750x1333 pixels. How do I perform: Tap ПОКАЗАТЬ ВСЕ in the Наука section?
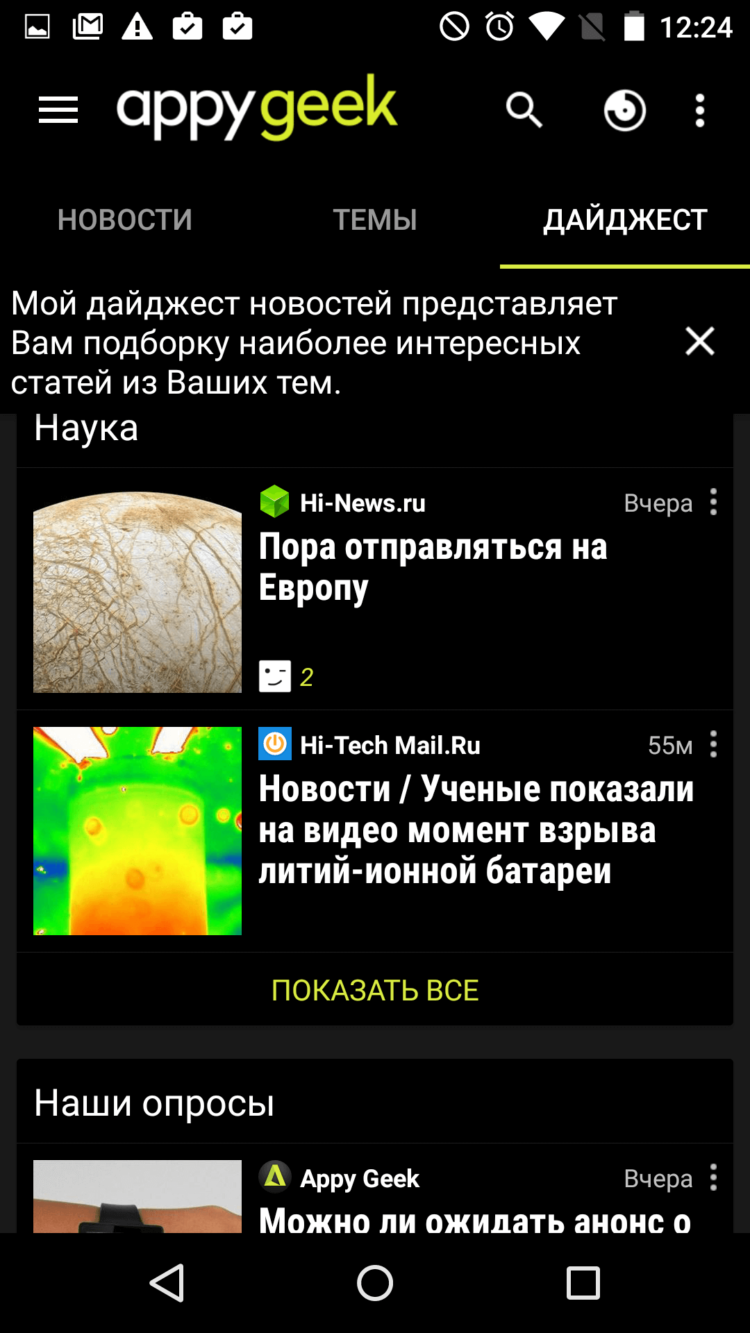click(375, 990)
